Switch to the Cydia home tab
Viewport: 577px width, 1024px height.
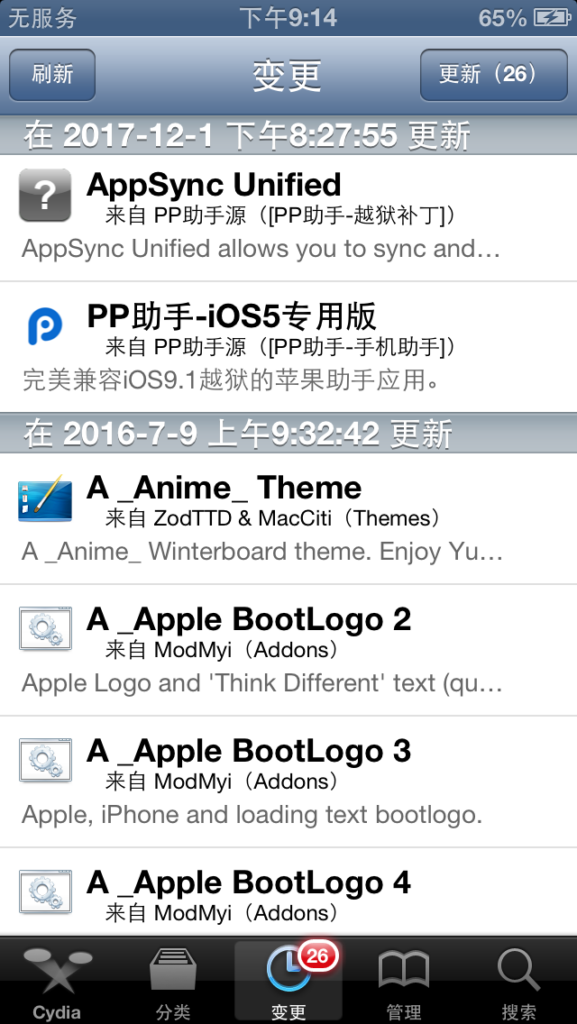click(x=57, y=980)
